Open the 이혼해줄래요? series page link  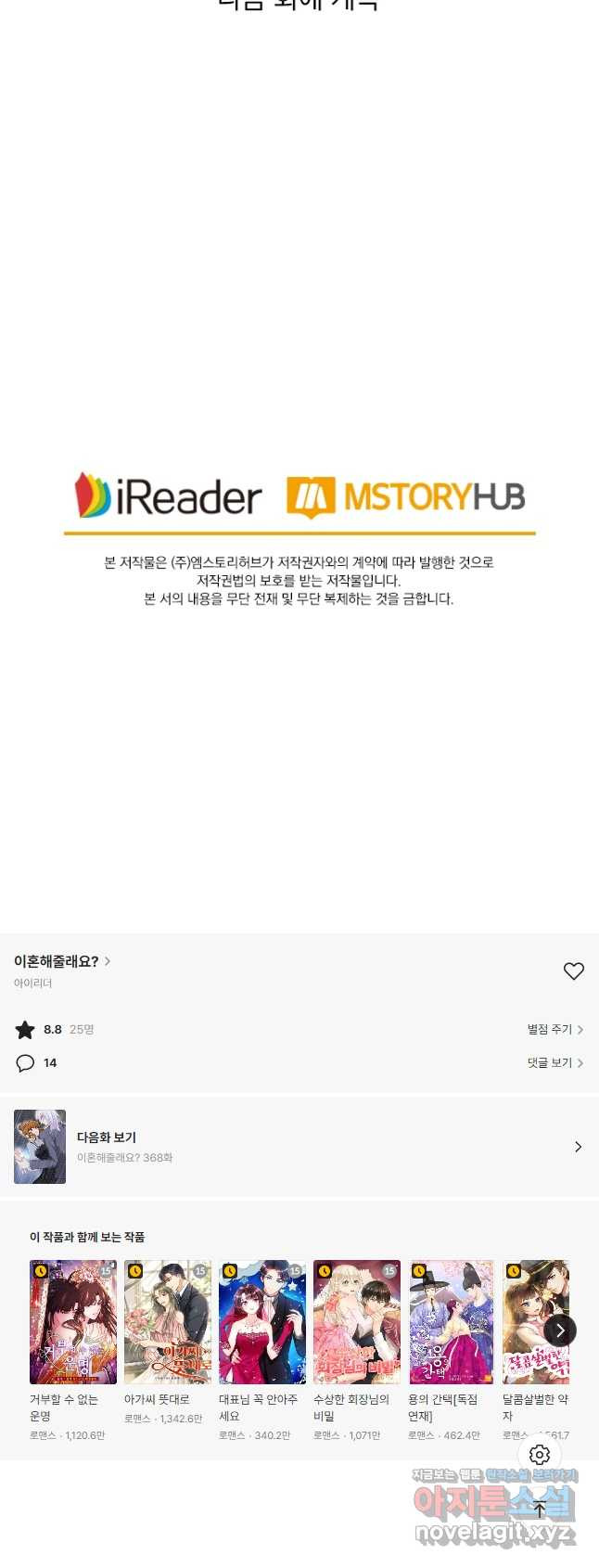pyautogui.click(x=62, y=961)
